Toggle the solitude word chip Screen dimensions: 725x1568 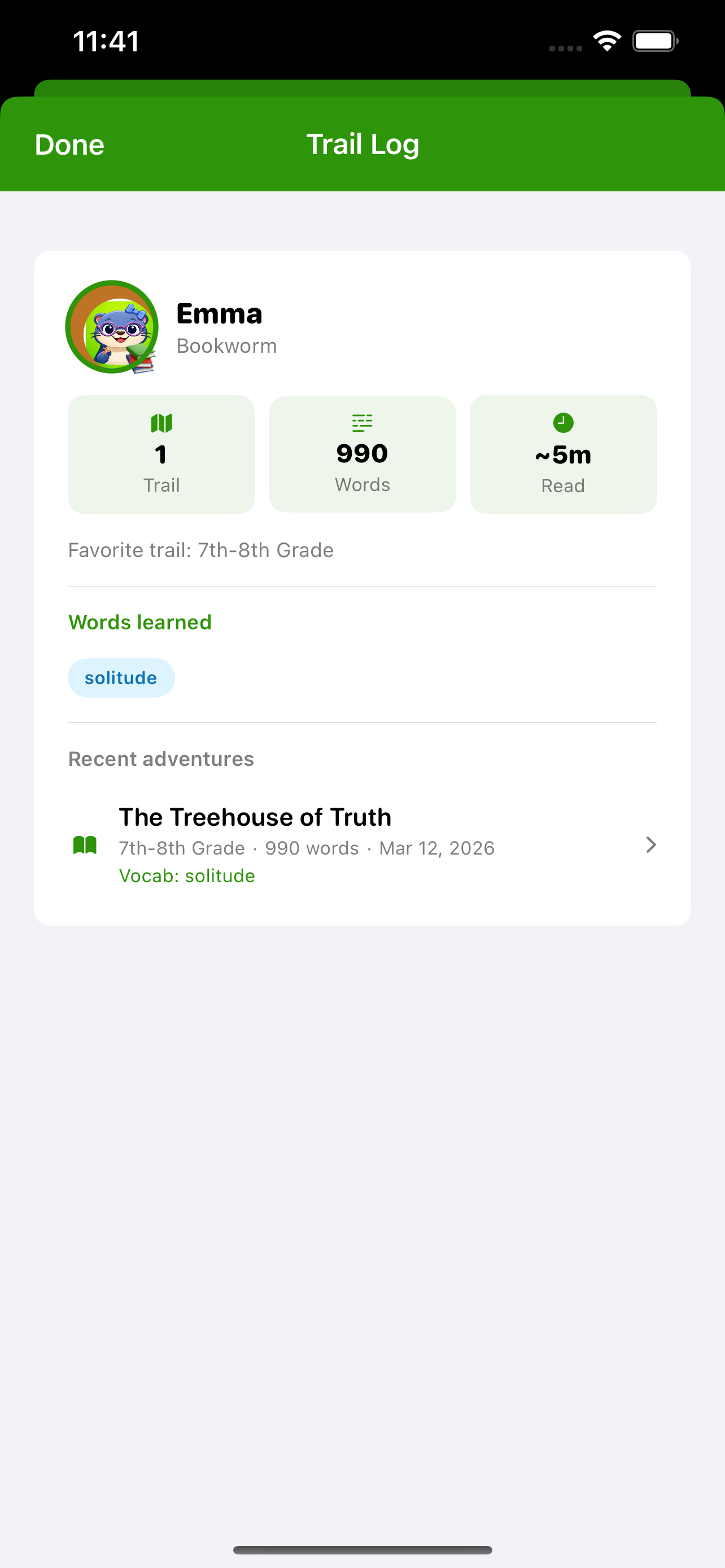pos(120,677)
